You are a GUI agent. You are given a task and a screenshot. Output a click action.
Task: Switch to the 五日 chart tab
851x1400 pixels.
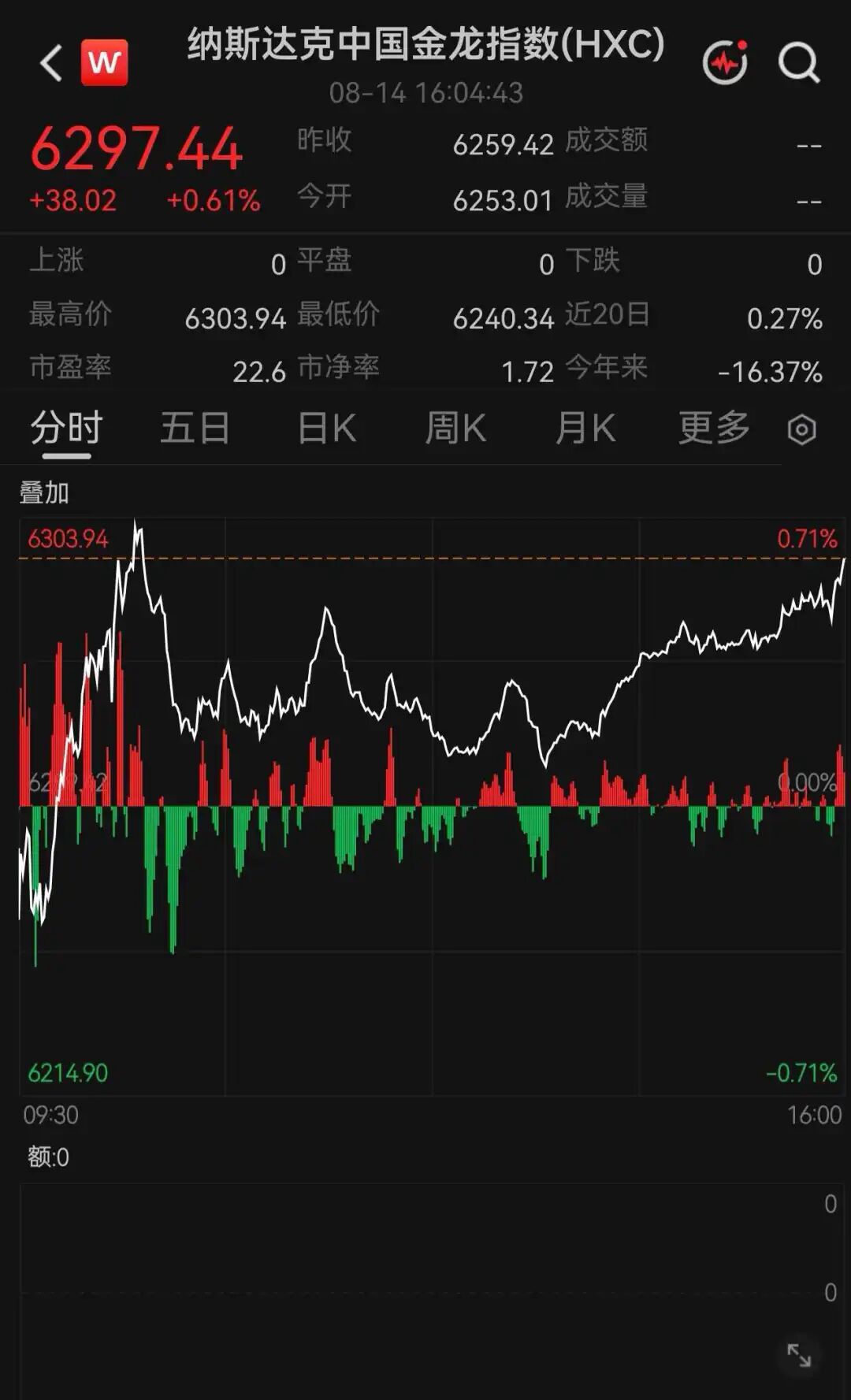195,429
